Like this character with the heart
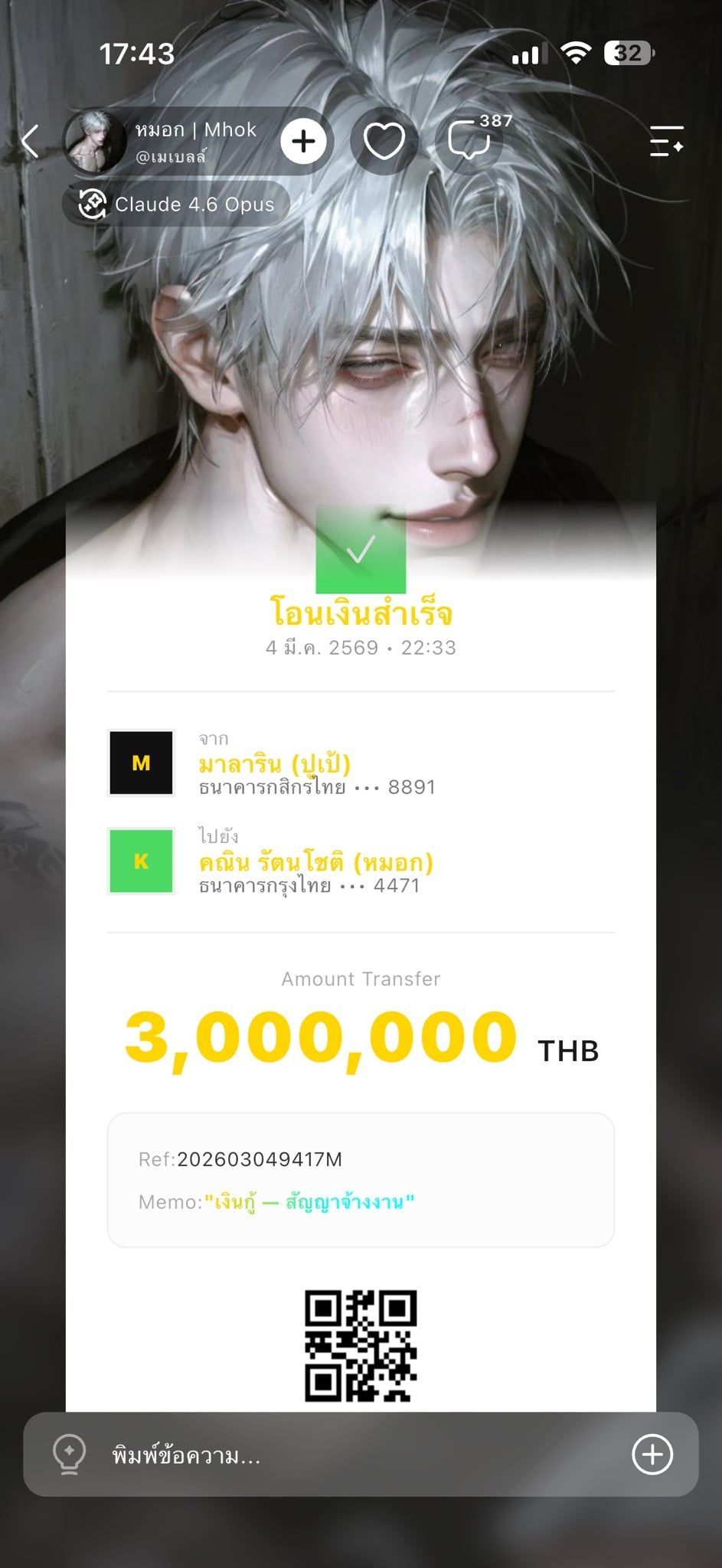This screenshot has height=1568, width=722. tap(384, 142)
